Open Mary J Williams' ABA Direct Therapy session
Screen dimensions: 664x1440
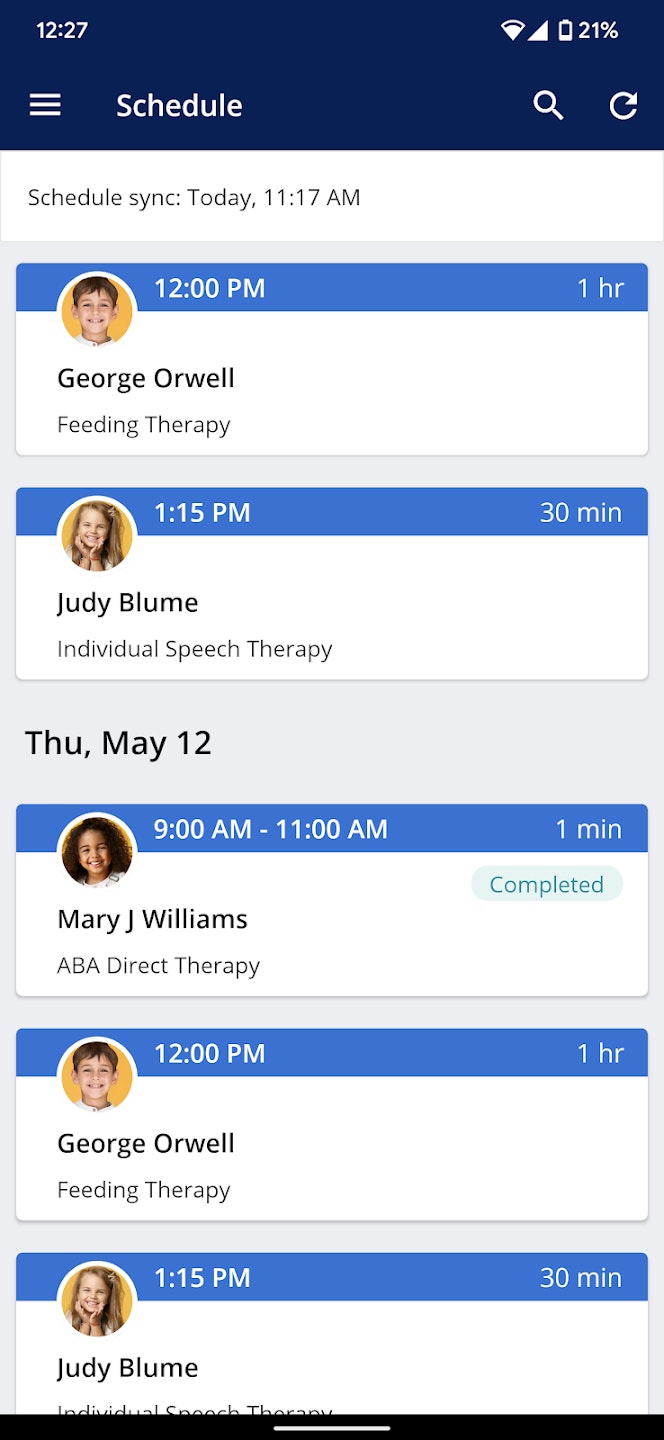(331, 920)
